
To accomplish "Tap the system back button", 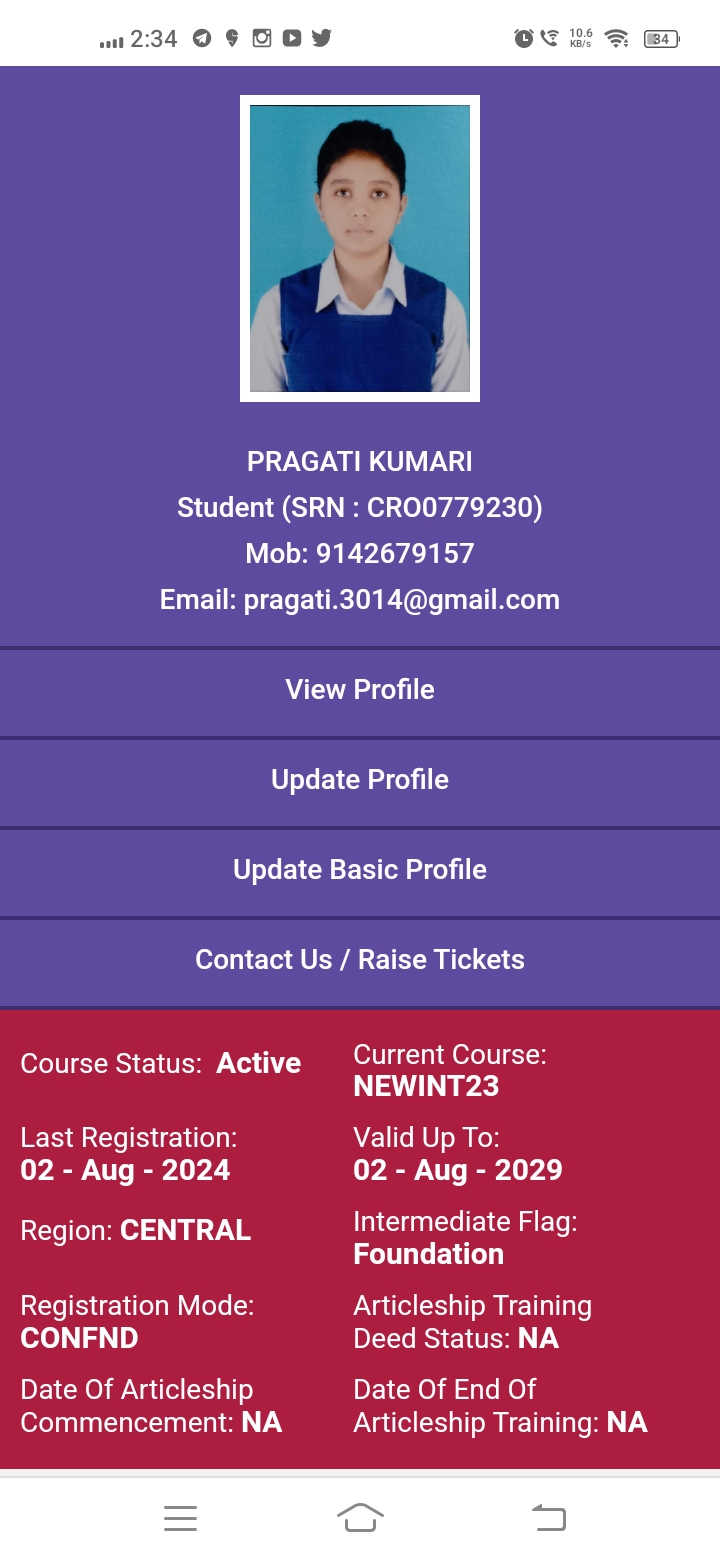I will (548, 1518).
